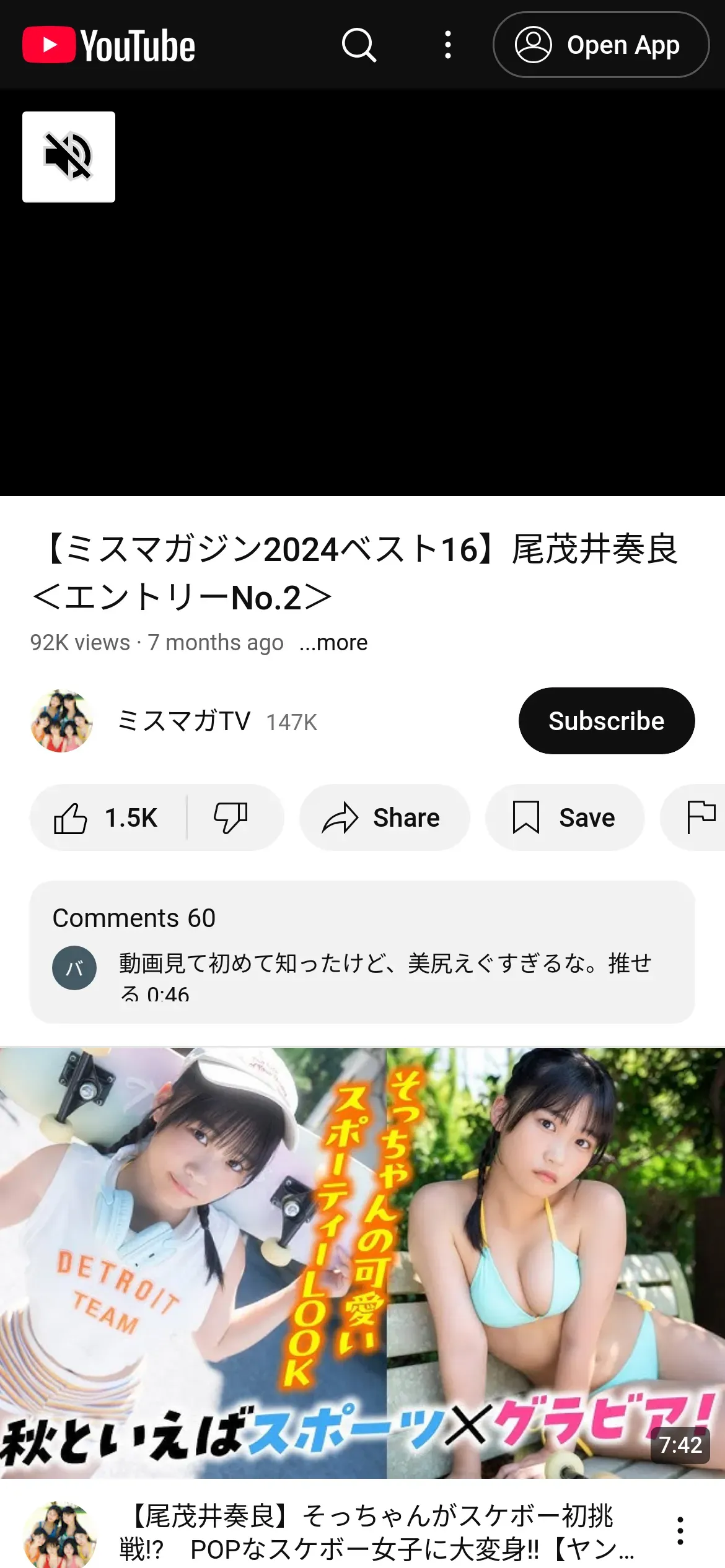The width and height of the screenshot is (725, 1568).
Task: Open the top bar overflow menu
Action: coord(447,45)
